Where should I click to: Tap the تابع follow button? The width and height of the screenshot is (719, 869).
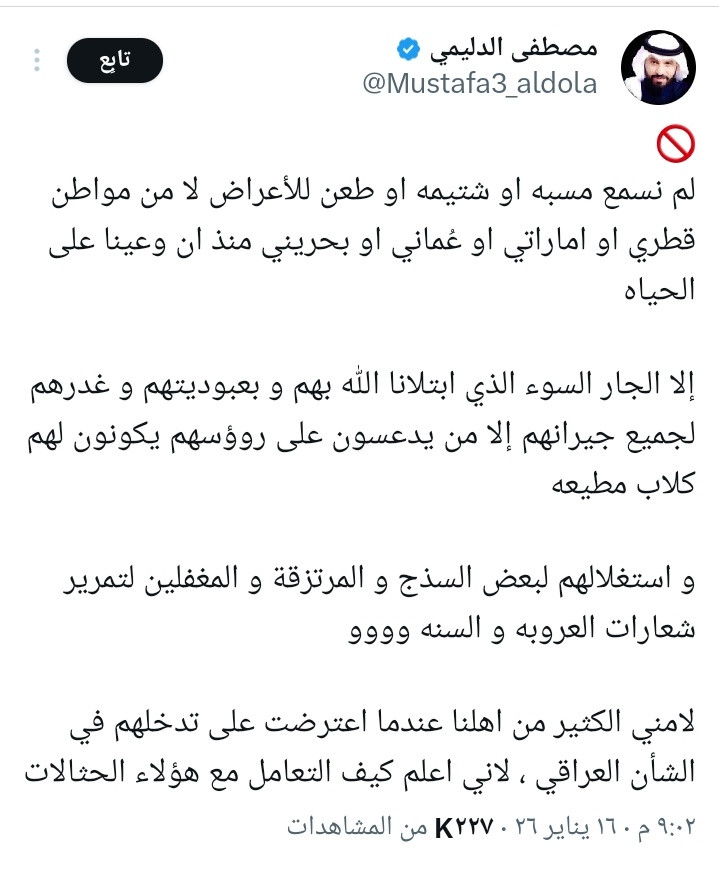115,60
